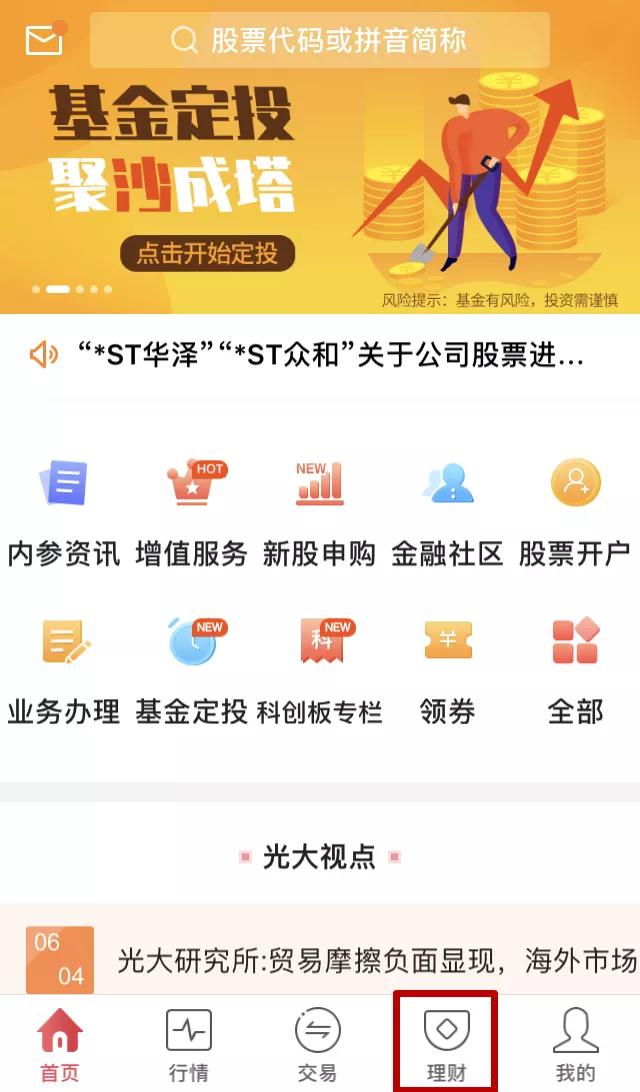
Task: Switch to the 理财 tab
Action: point(446,1045)
